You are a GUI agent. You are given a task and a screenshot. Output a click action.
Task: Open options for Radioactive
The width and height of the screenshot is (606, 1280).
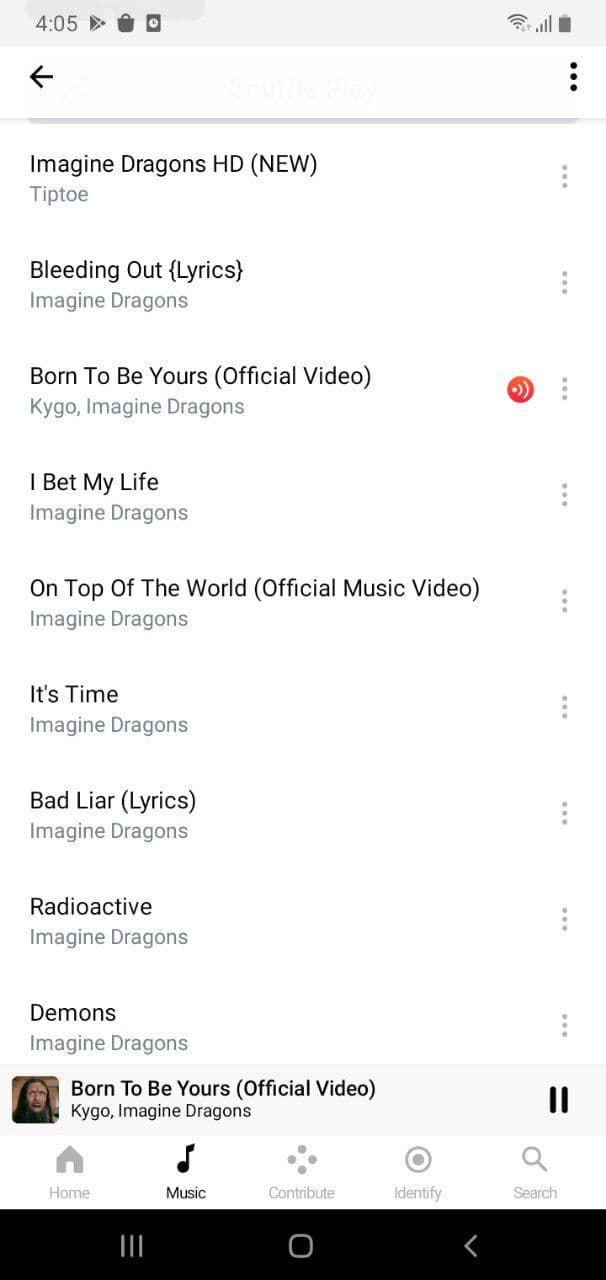pos(564,919)
